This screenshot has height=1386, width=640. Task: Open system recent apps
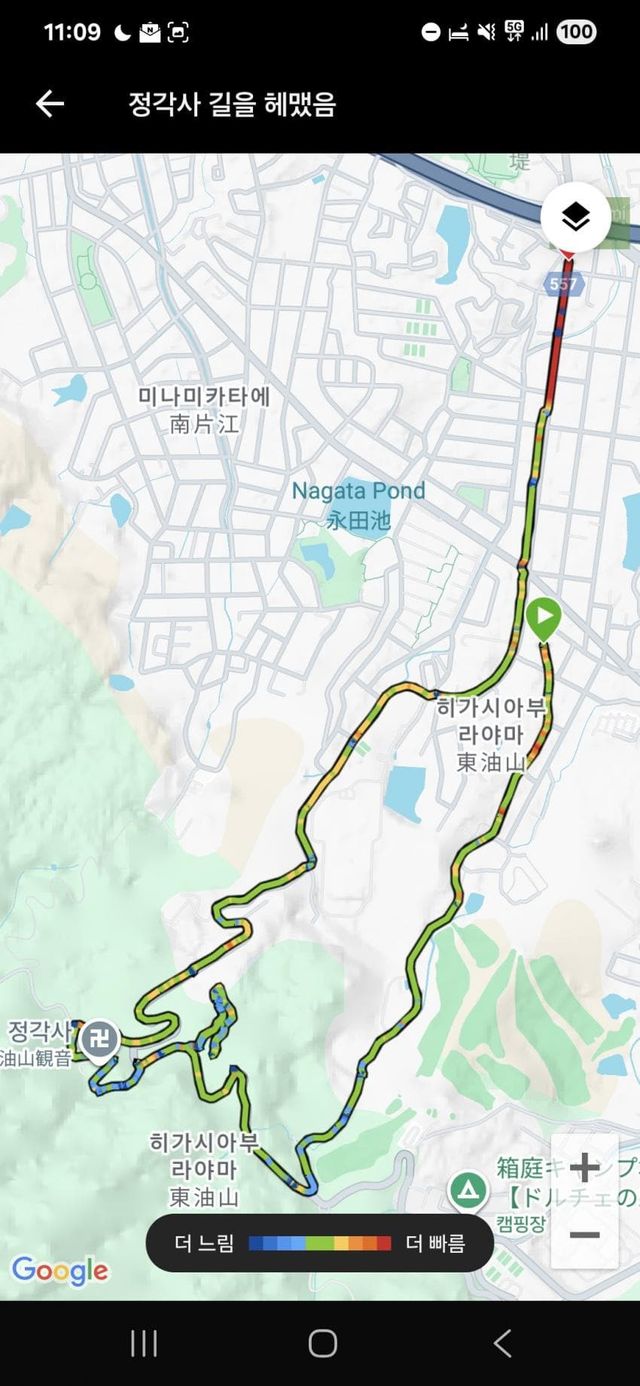click(143, 1343)
